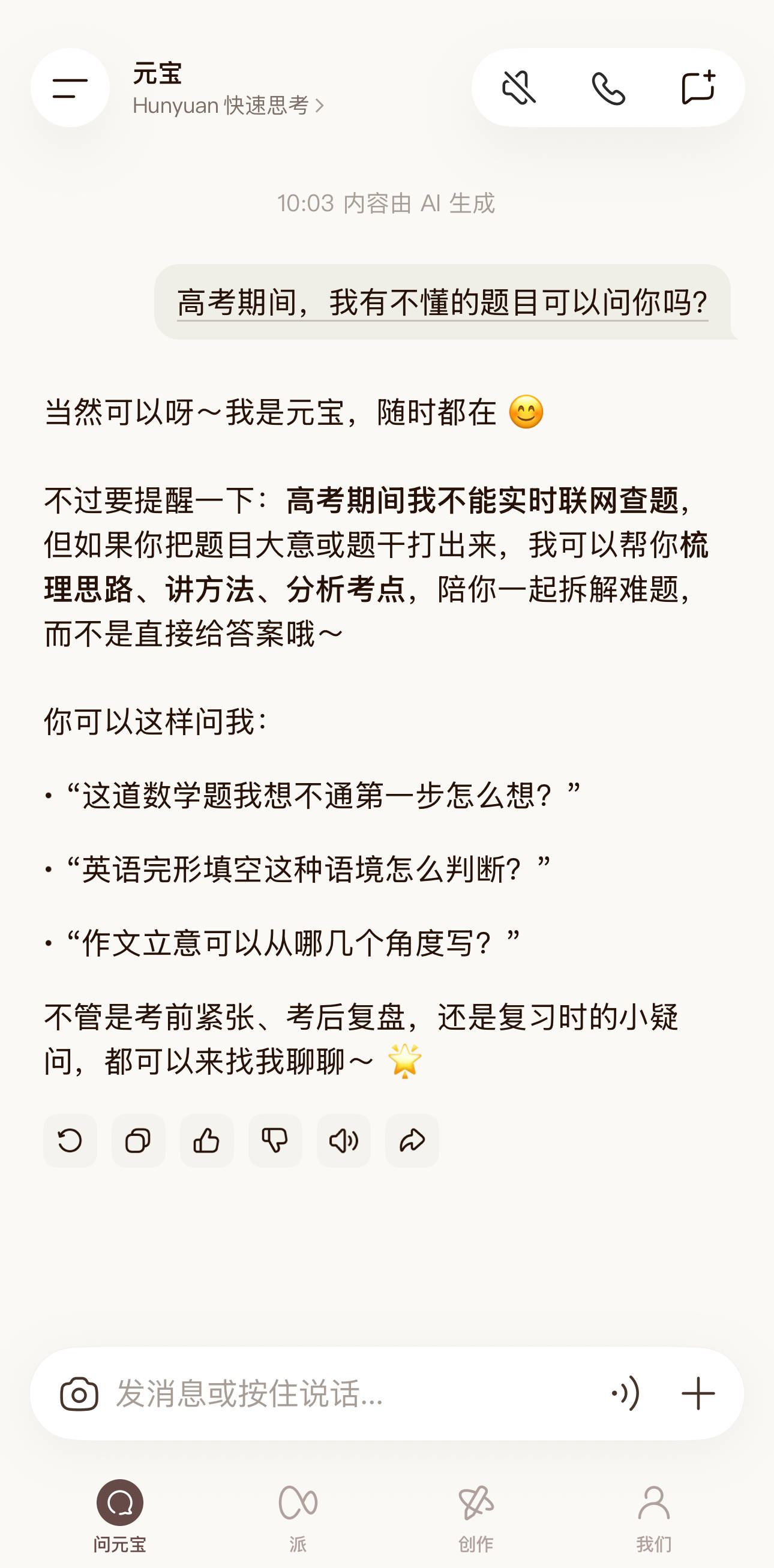Switch to the 我们 tab
The image size is (774, 1568).
(x=654, y=1517)
